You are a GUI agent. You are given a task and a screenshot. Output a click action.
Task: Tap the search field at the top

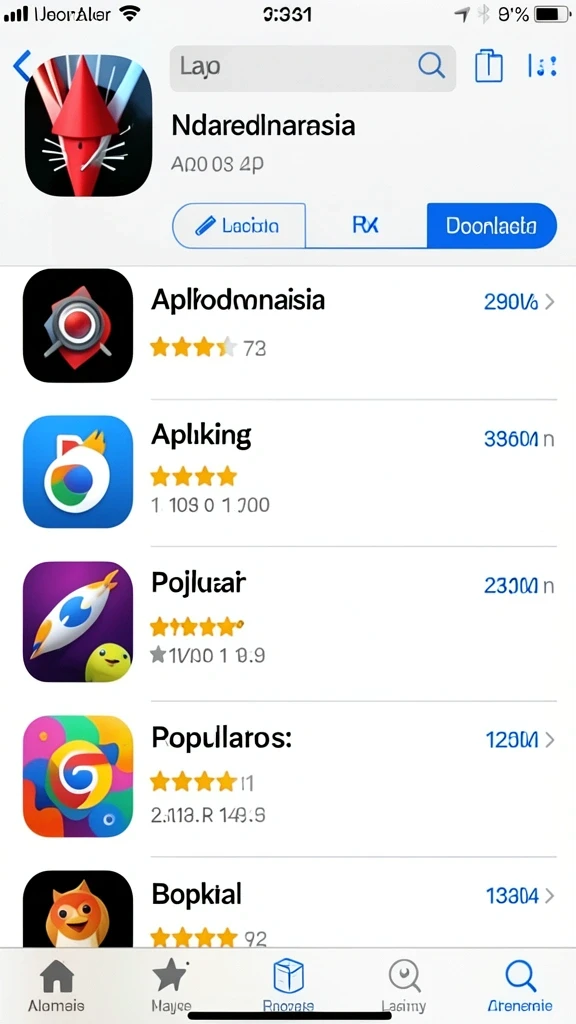pyautogui.click(x=313, y=67)
